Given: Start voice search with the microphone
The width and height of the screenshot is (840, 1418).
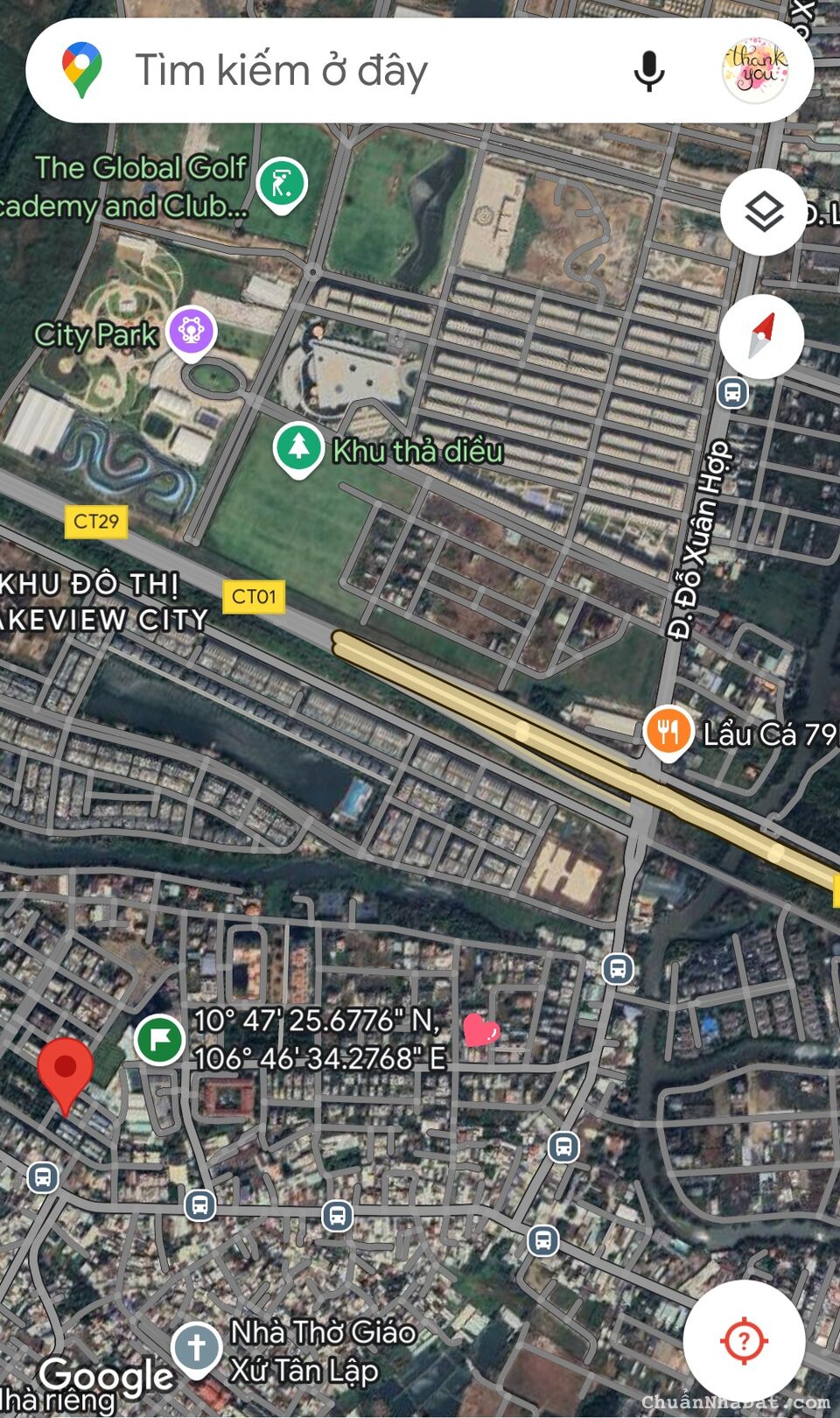Looking at the screenshot, I should coord(648,70).
